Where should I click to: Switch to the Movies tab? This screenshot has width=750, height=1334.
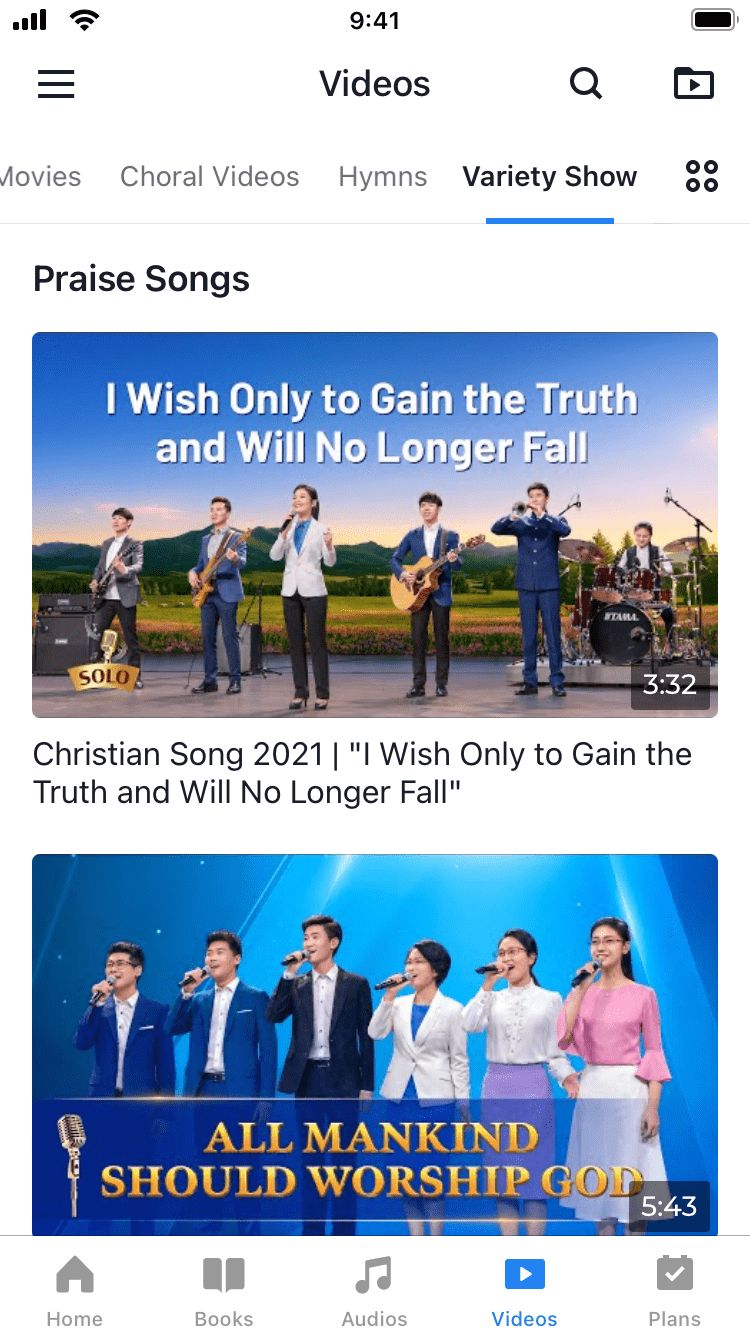[x=40, y=177]
